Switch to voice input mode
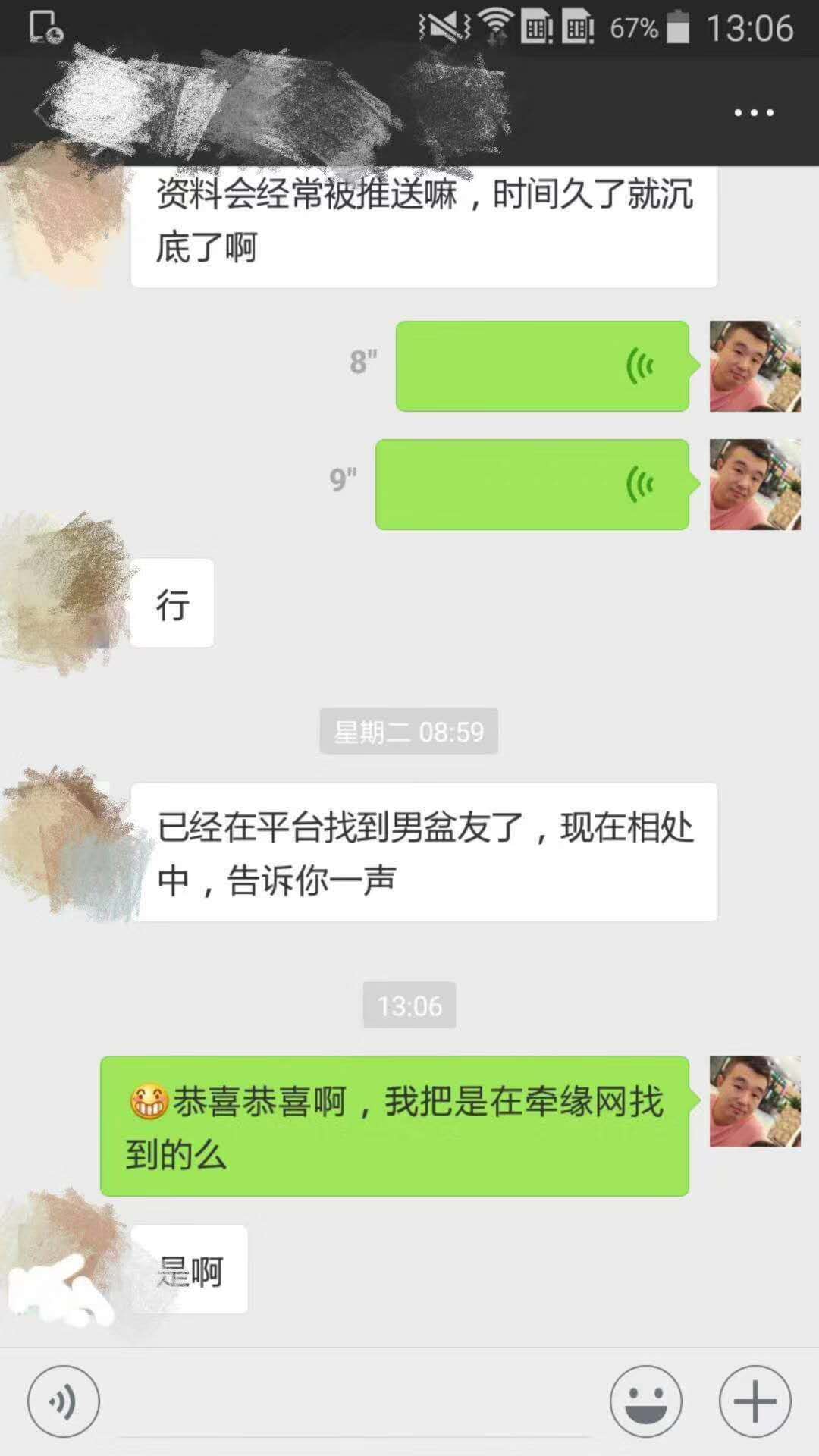The image size is (819, 1456). (64, 1401)
